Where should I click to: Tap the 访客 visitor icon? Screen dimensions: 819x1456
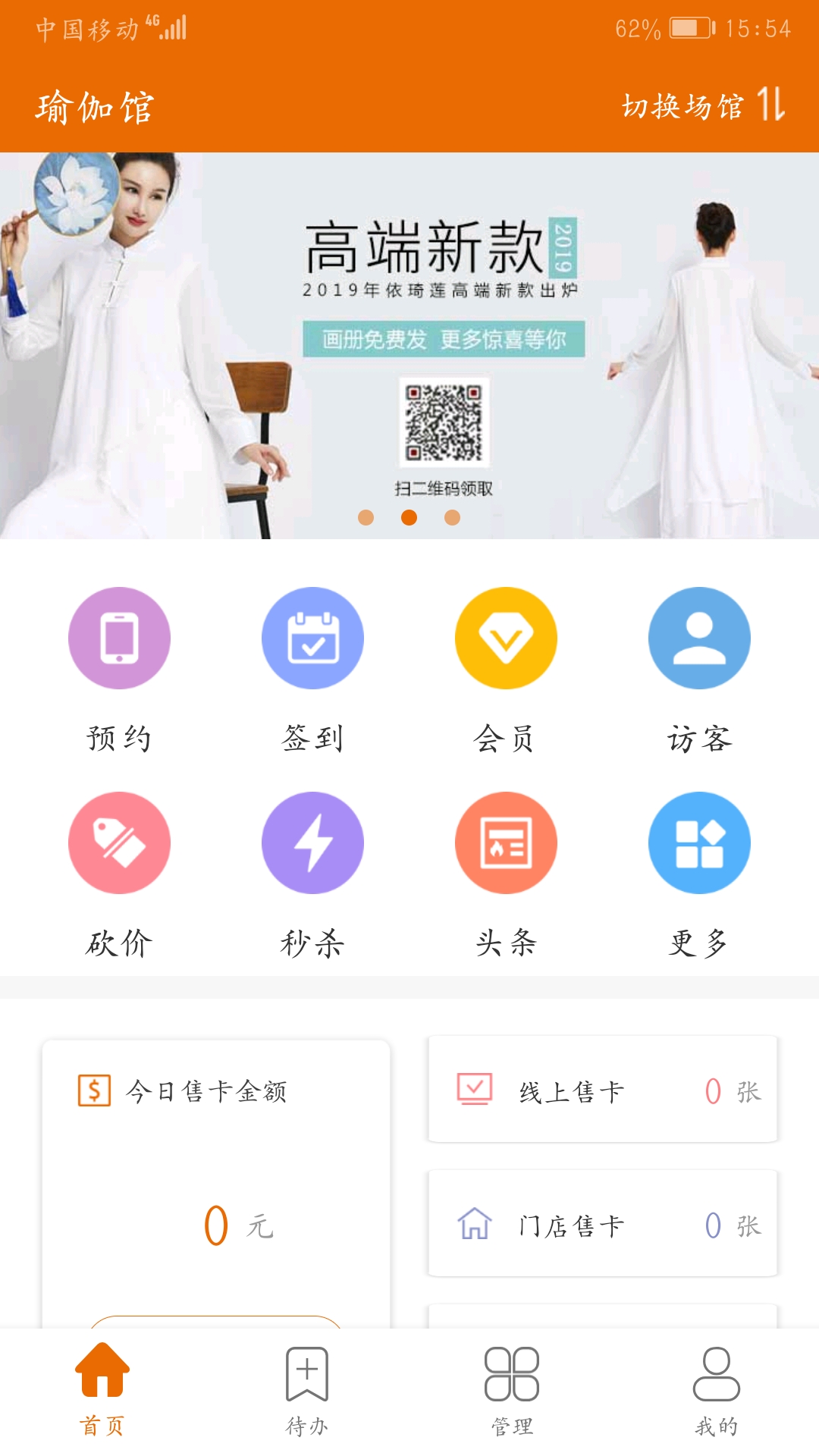[x=699, y=638]
